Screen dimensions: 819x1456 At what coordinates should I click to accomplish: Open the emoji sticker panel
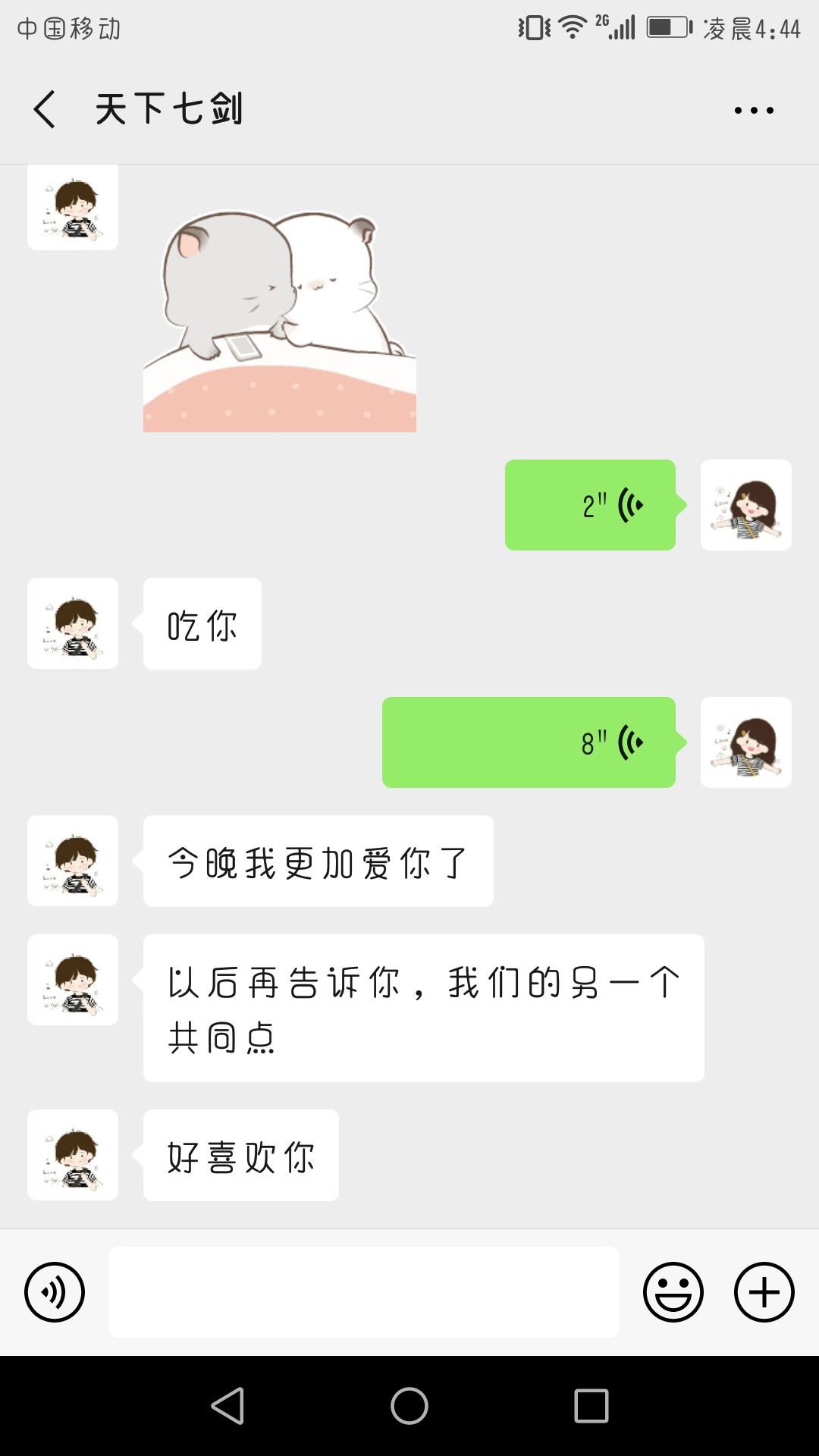point(673,1292)
